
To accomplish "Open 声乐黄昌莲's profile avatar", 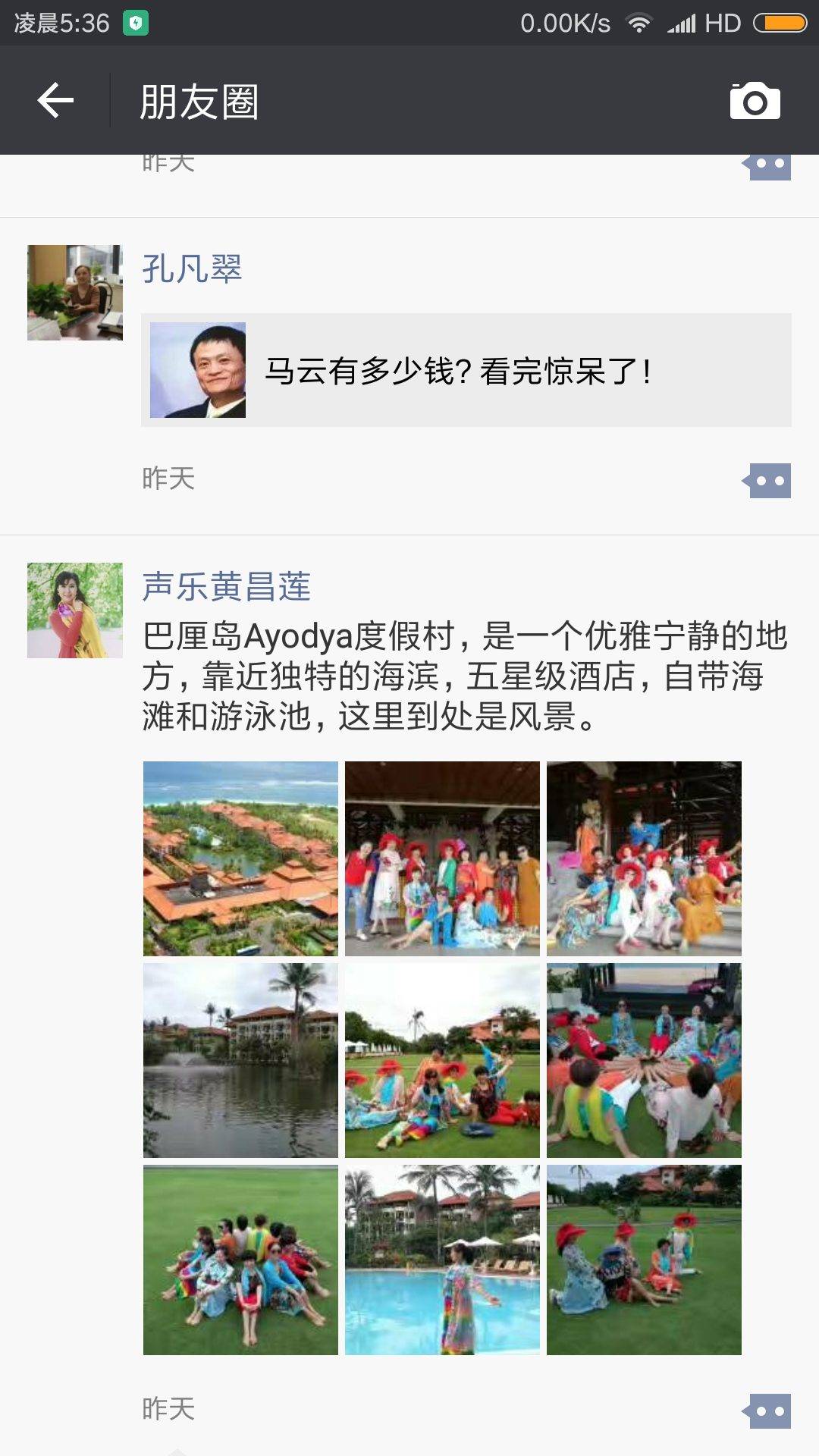I will (75, 610).
